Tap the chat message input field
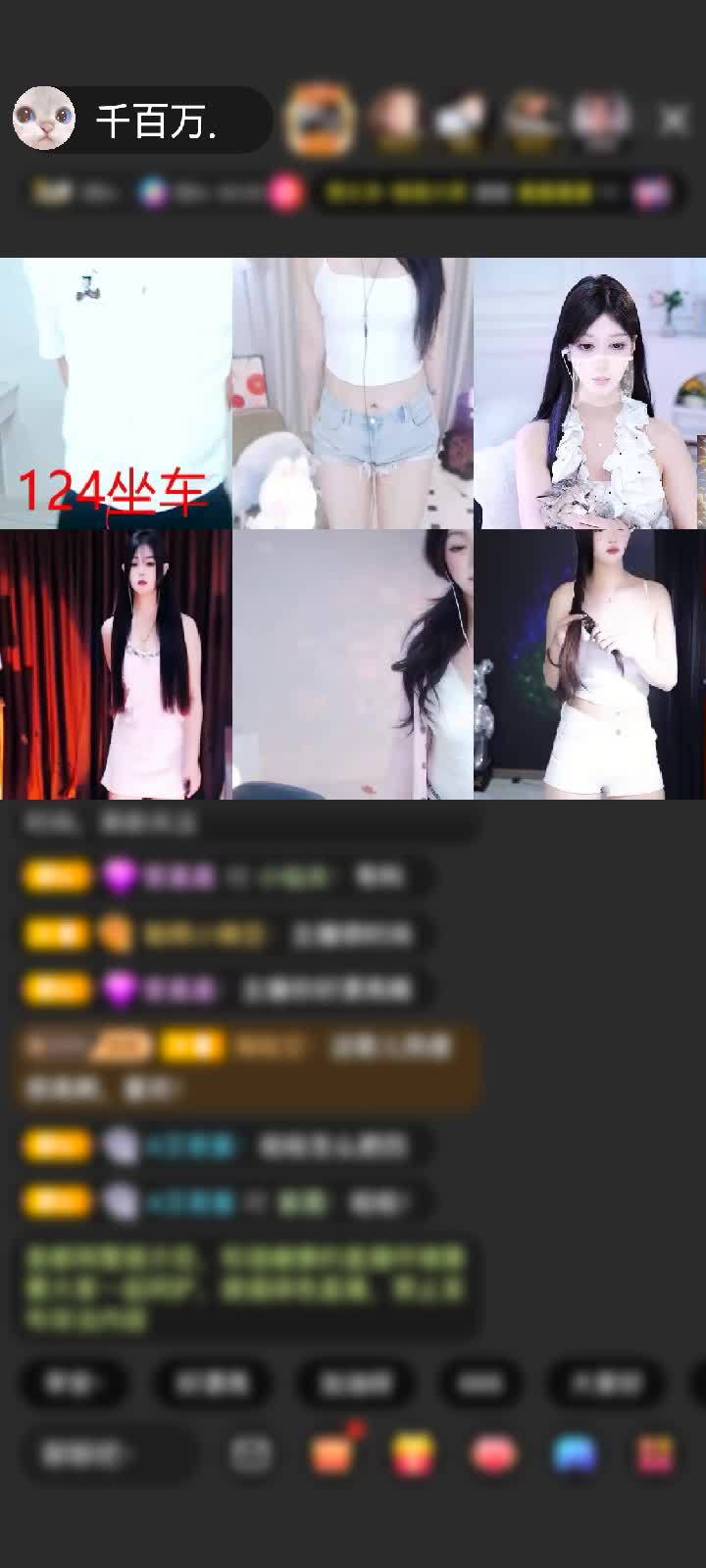Image resolution: width=706 pixels, height=1568 pixels. coord(103,1454)
